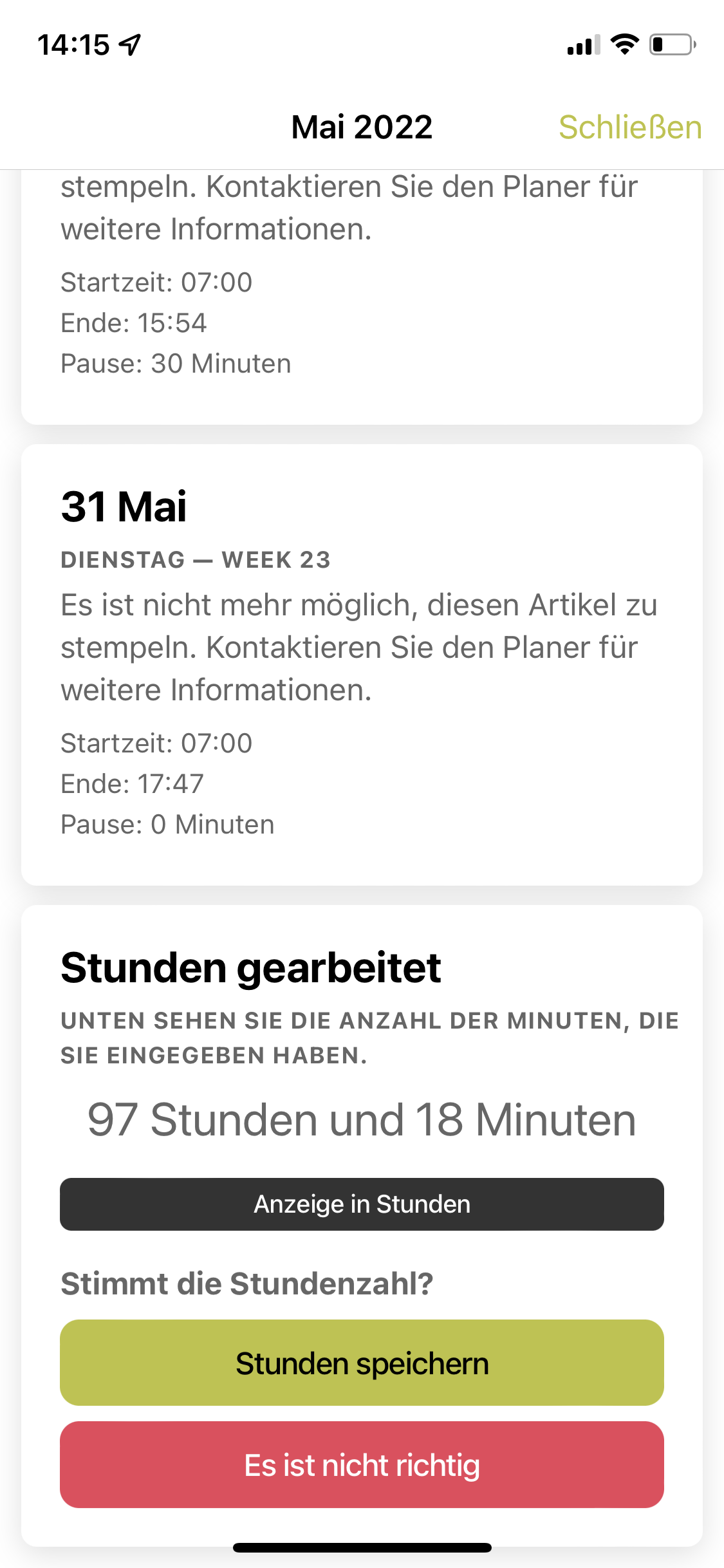
Task: Confirm hours with Stunden speichern
Action: pos(362,1363)
